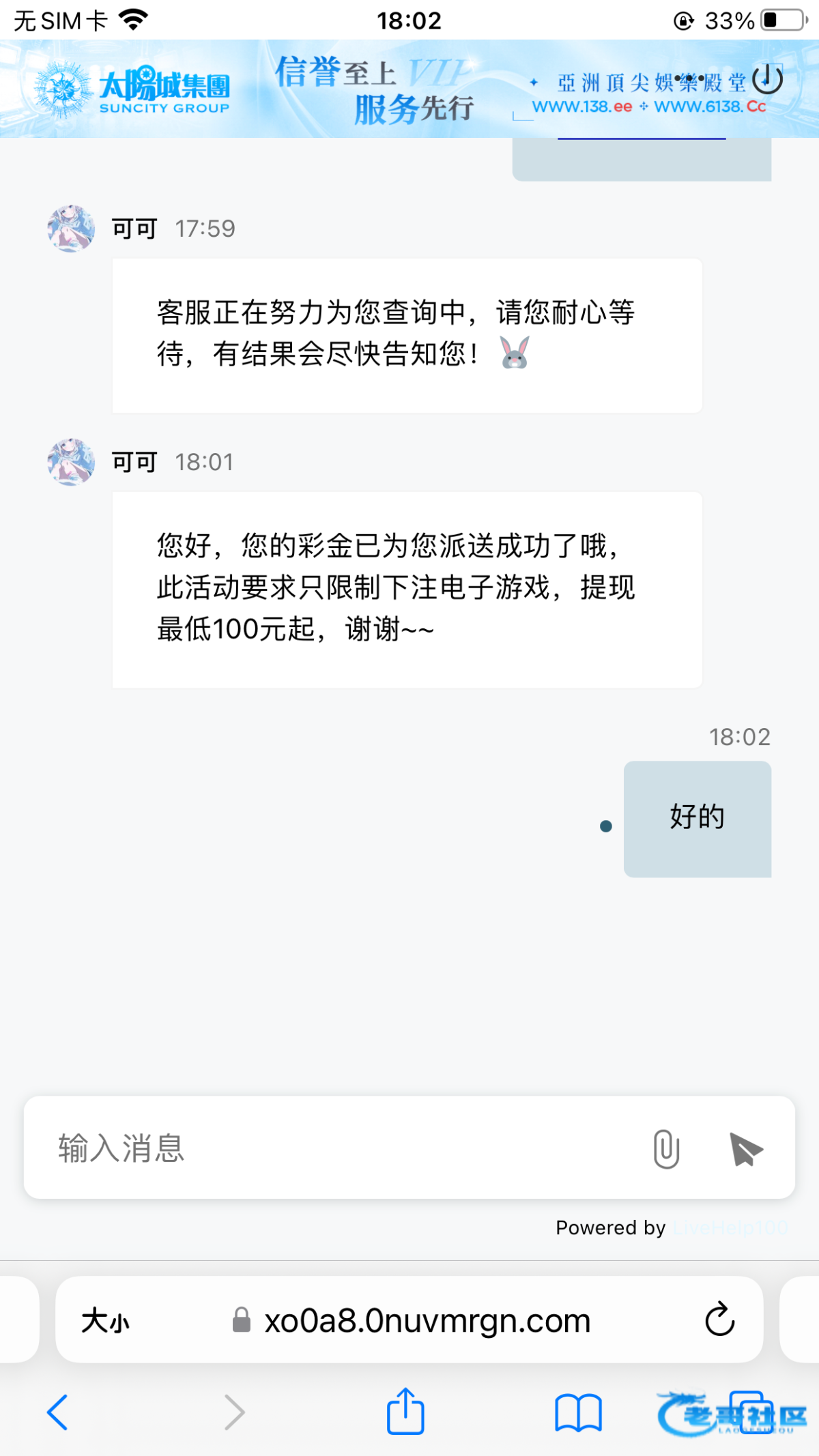Open the LiveHelp100 powered-by link
The image size is (819, 1456).
click(x=730, y=1228)
